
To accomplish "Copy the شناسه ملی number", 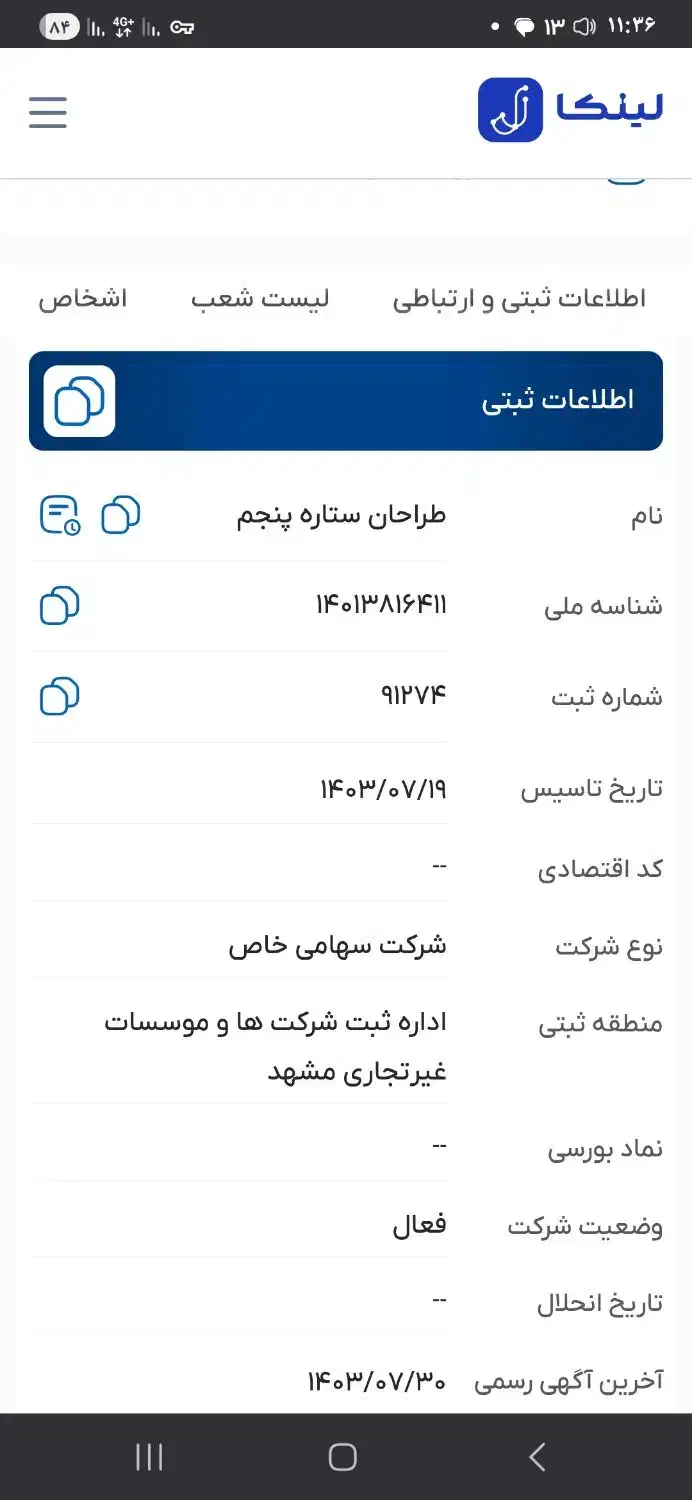I will point(59,606).
